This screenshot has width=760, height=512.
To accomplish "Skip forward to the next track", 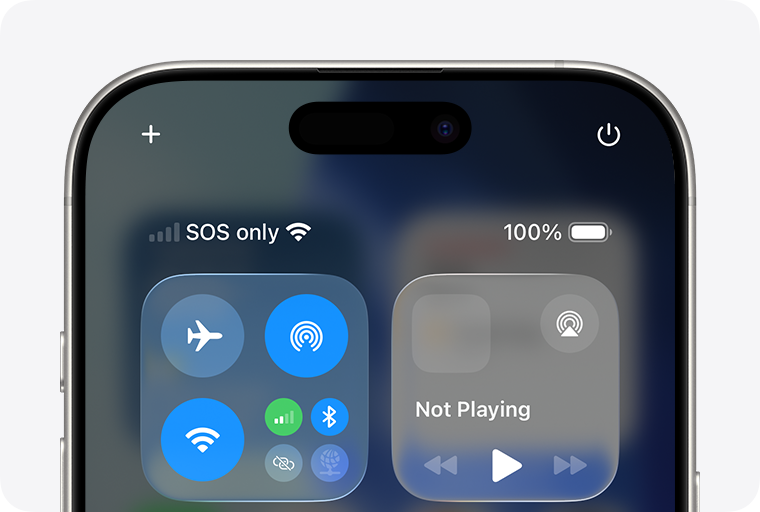I will point(570,465).
